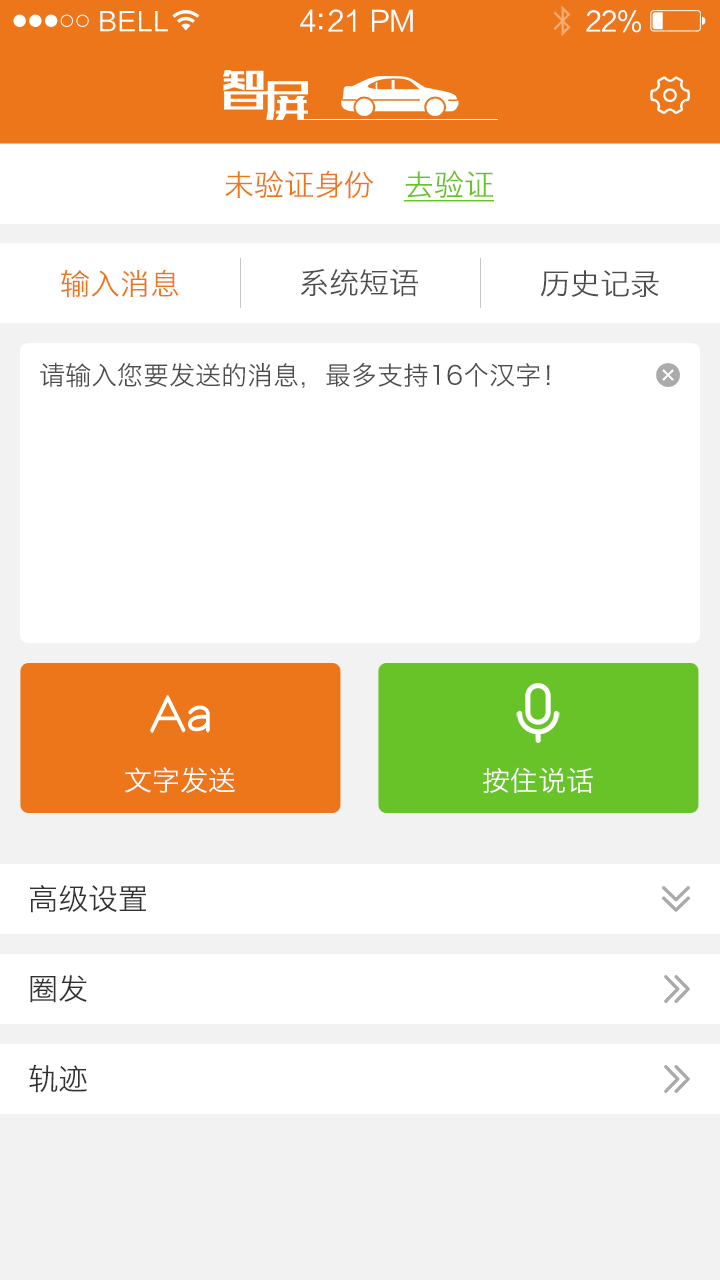Viewport: 720px width, 1280px height.
Task: Tap the car logo in the header
Action: (398, 95)
